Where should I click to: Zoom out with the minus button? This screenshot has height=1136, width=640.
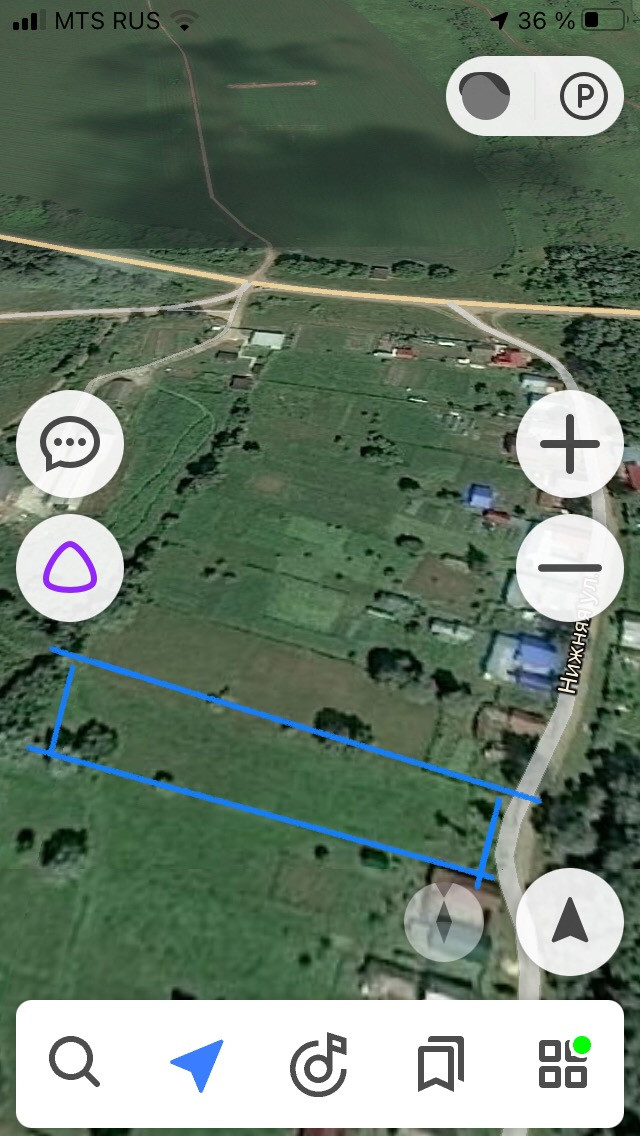coord(570,568)
